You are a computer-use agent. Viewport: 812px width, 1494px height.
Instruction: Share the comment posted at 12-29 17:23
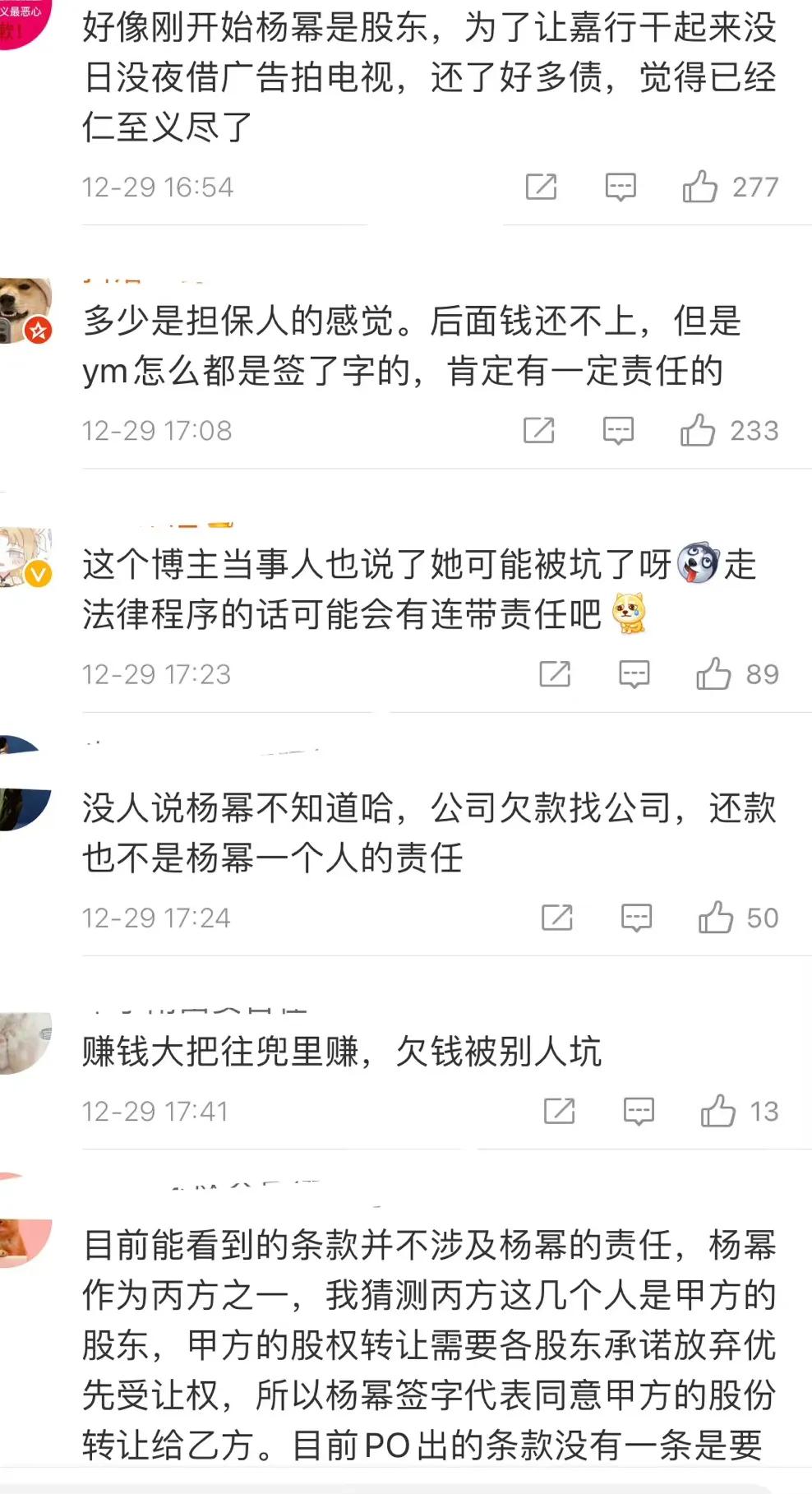pyautogui.click(x=555, y=674)
